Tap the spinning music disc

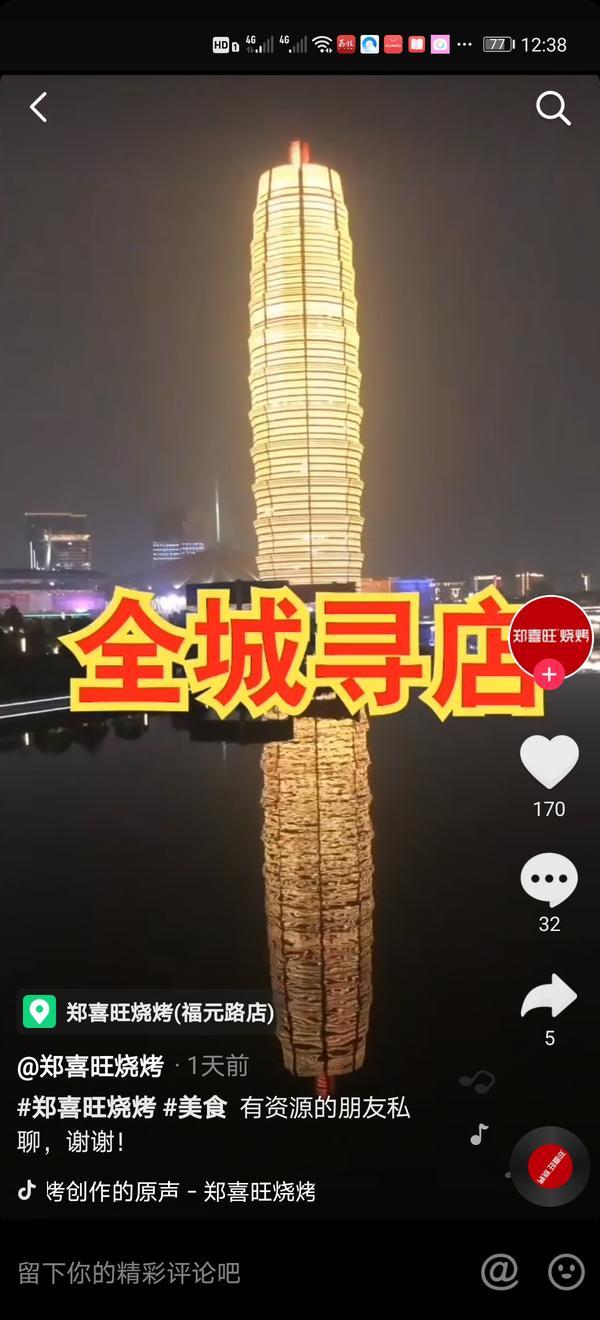pyautogui.click(x=549, y=1167)
